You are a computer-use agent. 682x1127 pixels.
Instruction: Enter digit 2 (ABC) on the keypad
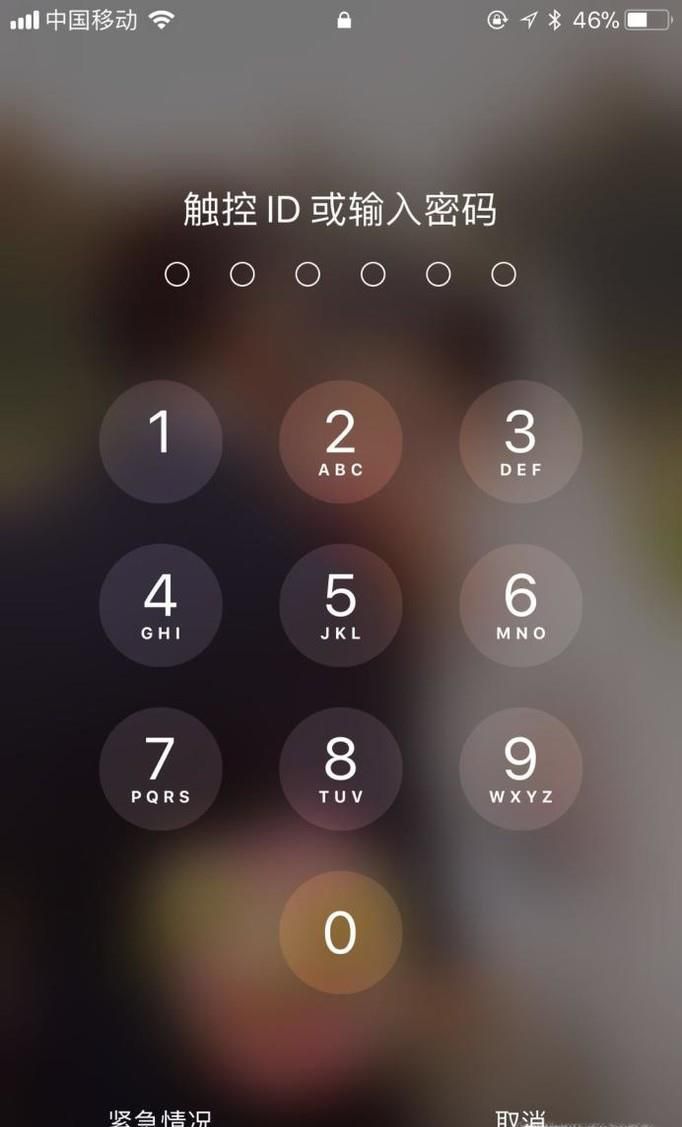(x=340, y=441)
